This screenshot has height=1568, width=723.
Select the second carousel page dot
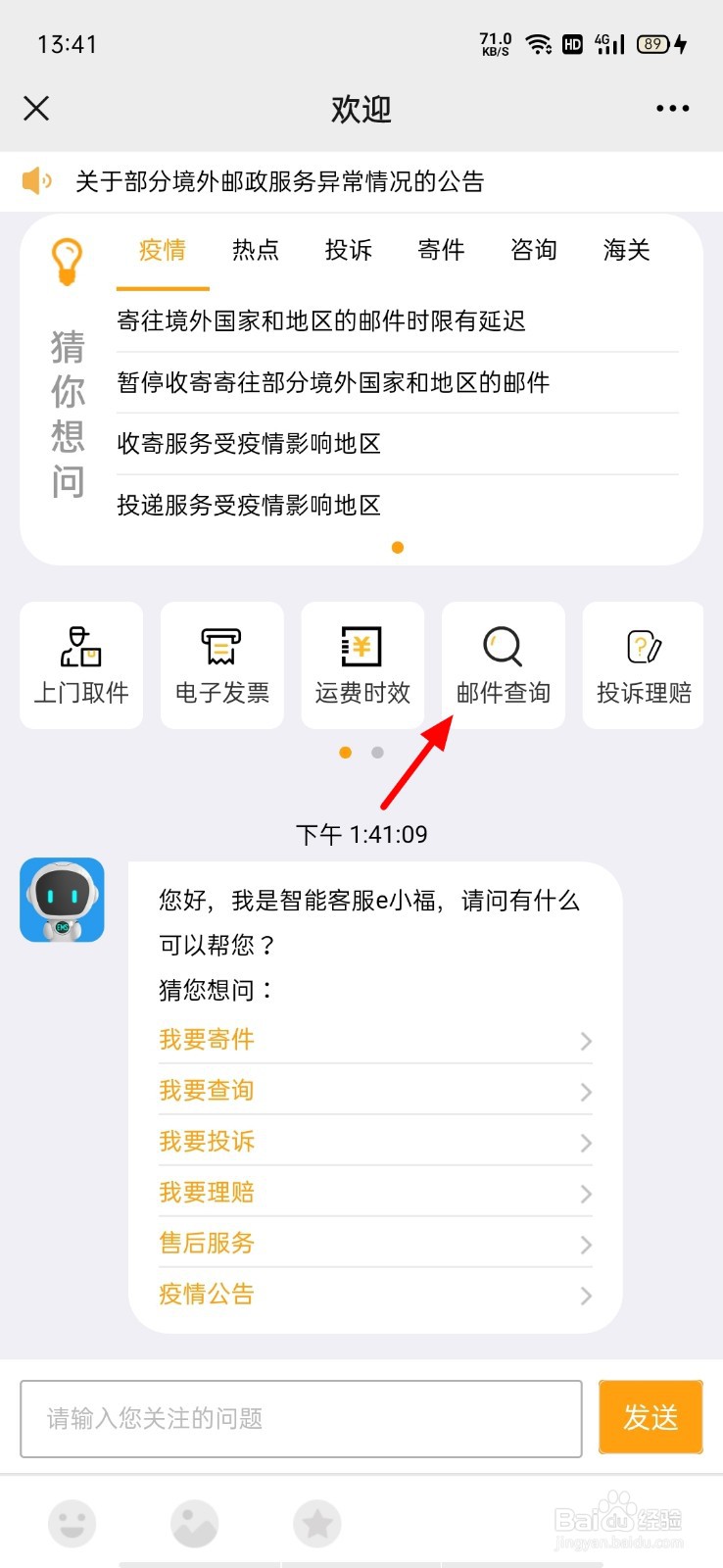(x=377, y=753)
